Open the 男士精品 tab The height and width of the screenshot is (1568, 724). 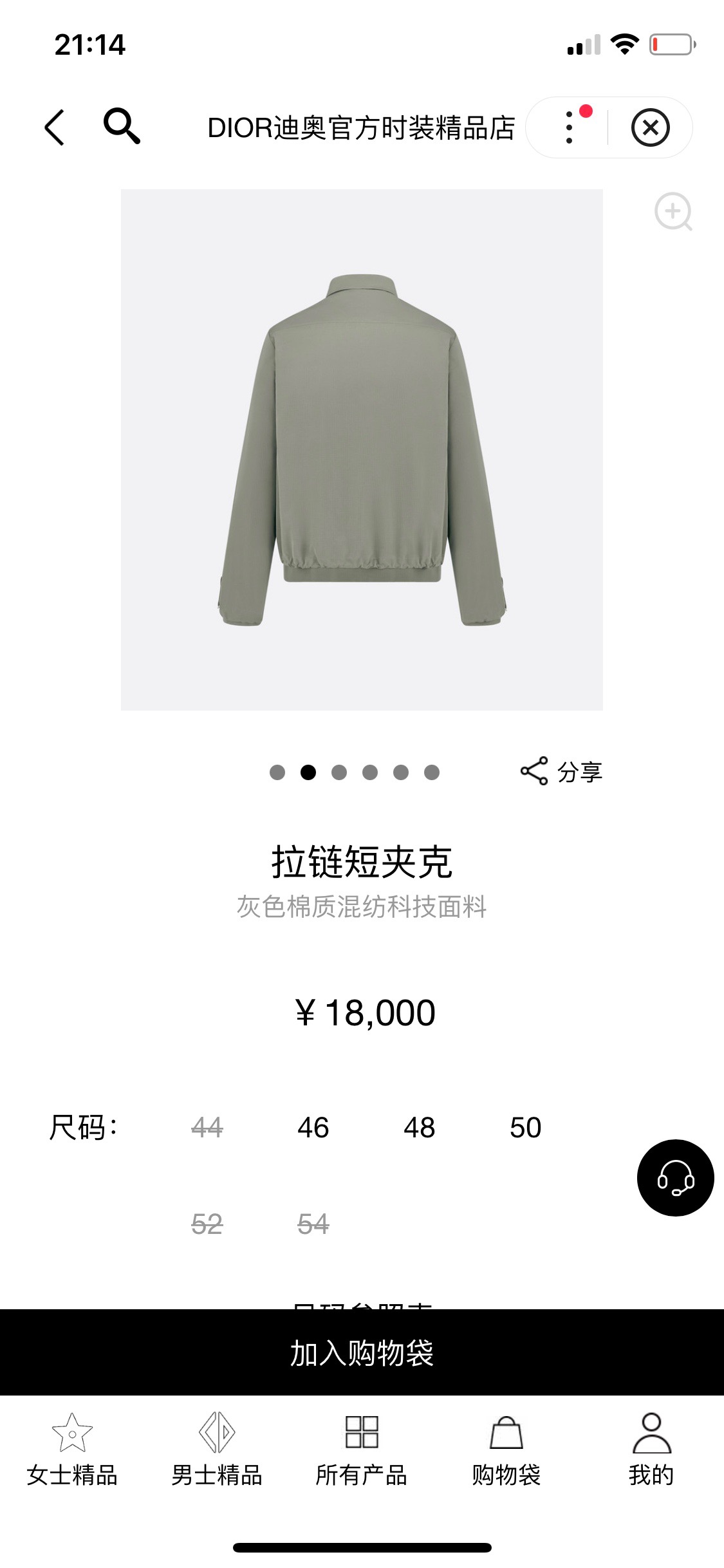[217, 1448]
